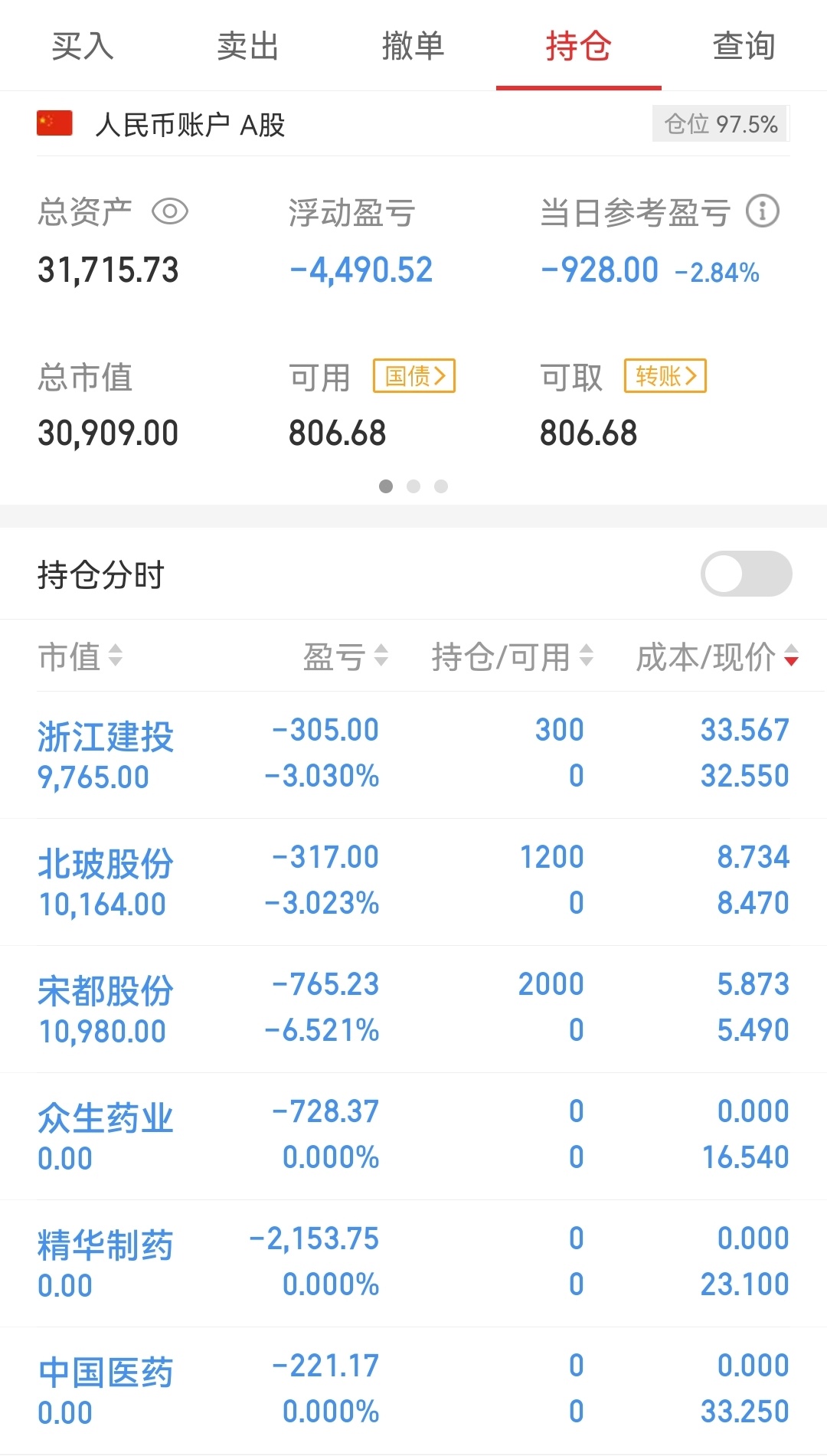This screenshot has height=1456, width=827.
Task: View the 中国医药 position
Action: [x=413, y=1390]
